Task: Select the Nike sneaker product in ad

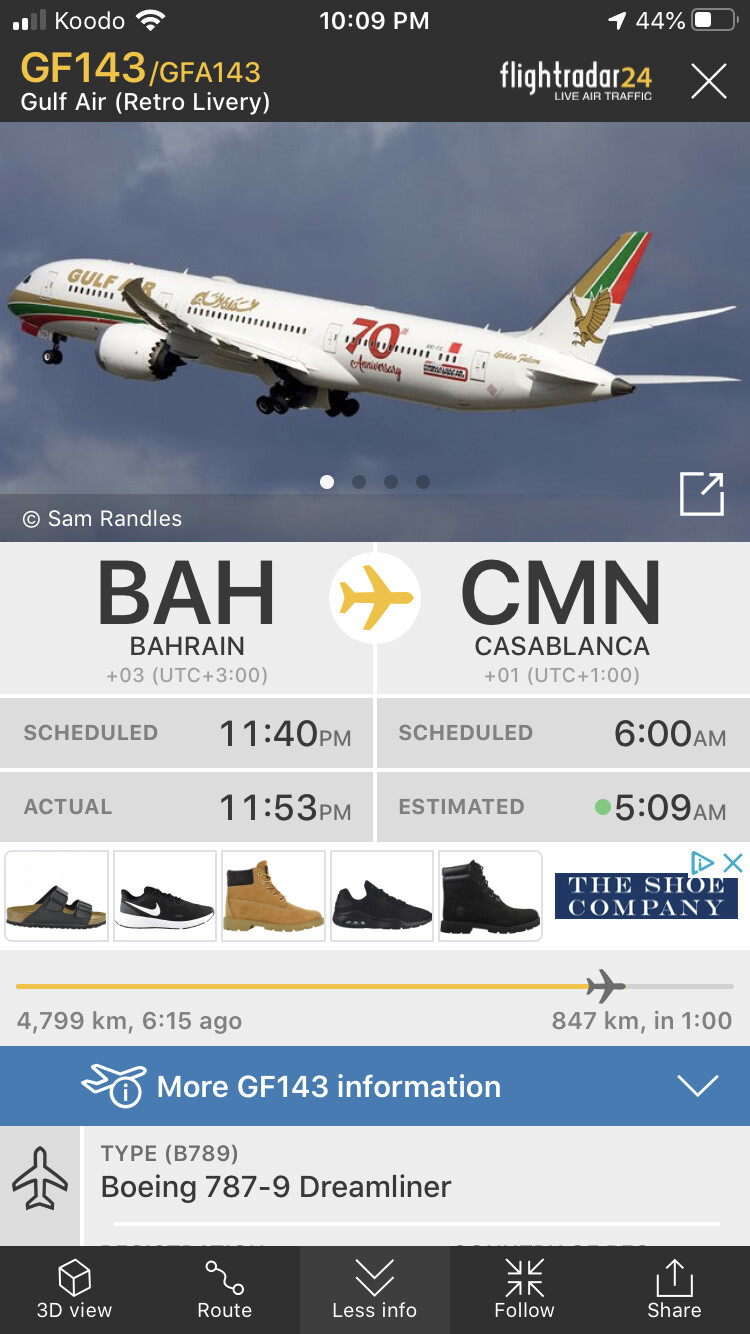Action: [x=165, y=896]
